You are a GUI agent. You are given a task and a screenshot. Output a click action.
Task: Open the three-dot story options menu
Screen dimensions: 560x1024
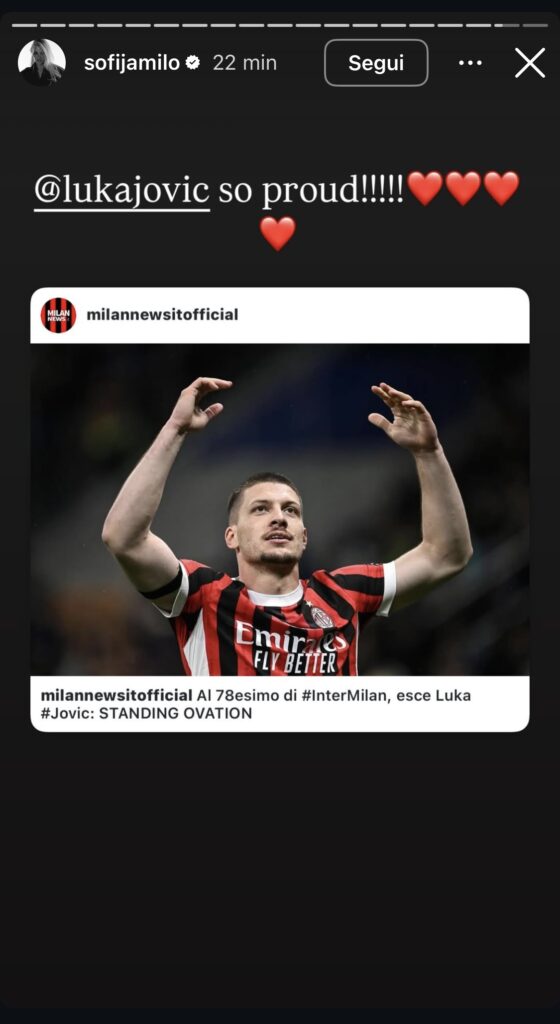[x=470, y=63]
